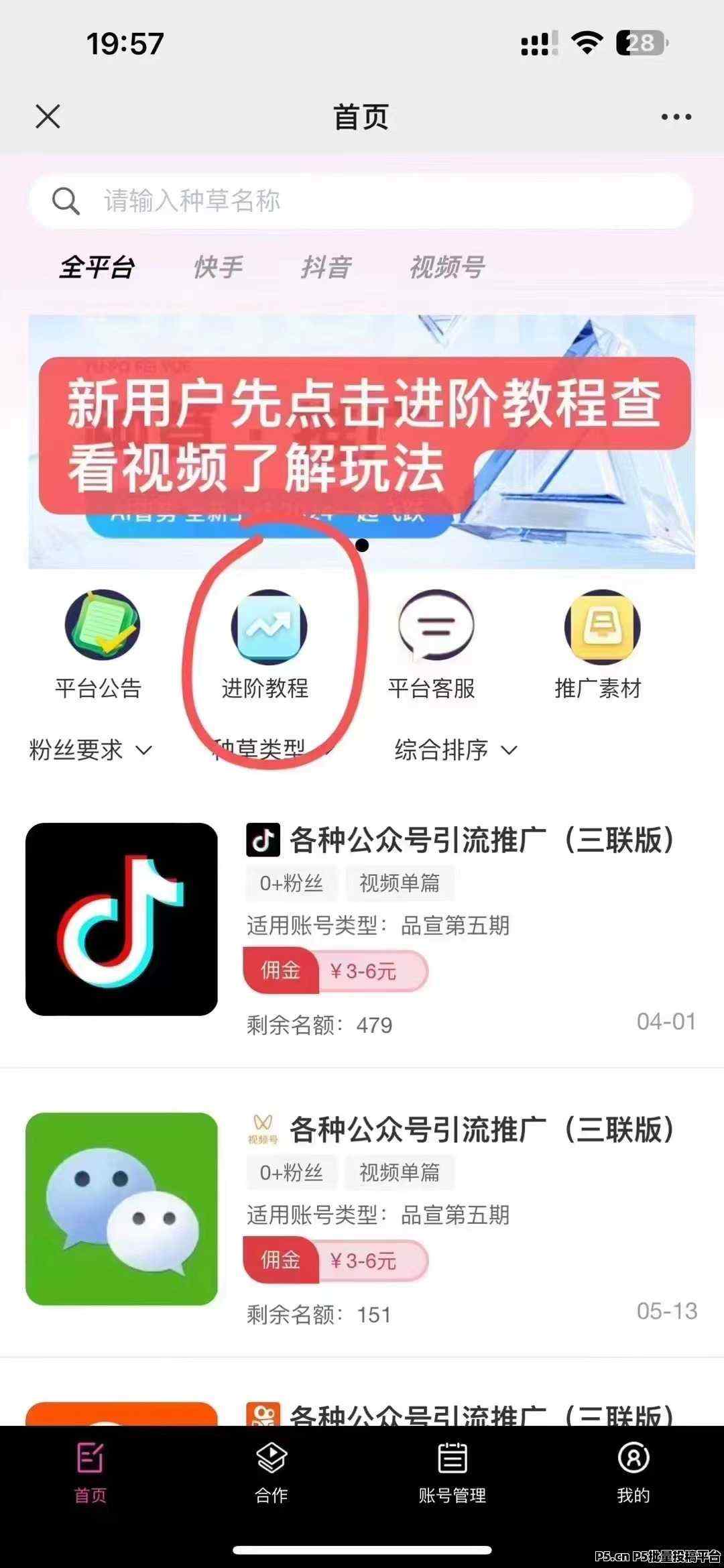Viewport: 724px width, 1568px height.
Task: Switch to the 抖音 tab
Action: click(326, 268)
